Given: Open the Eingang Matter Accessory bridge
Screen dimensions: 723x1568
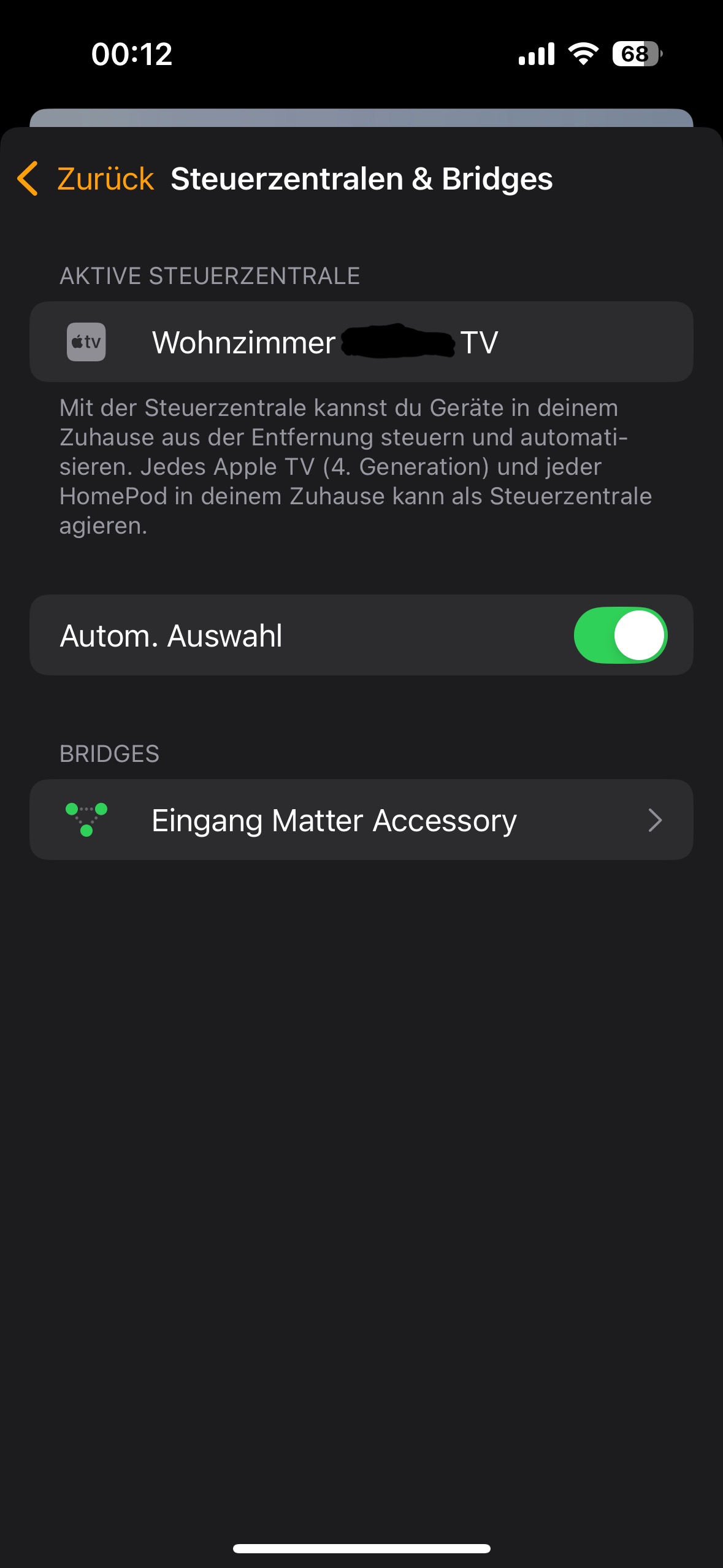Looking at the screenshot, I should pos(361,820).
